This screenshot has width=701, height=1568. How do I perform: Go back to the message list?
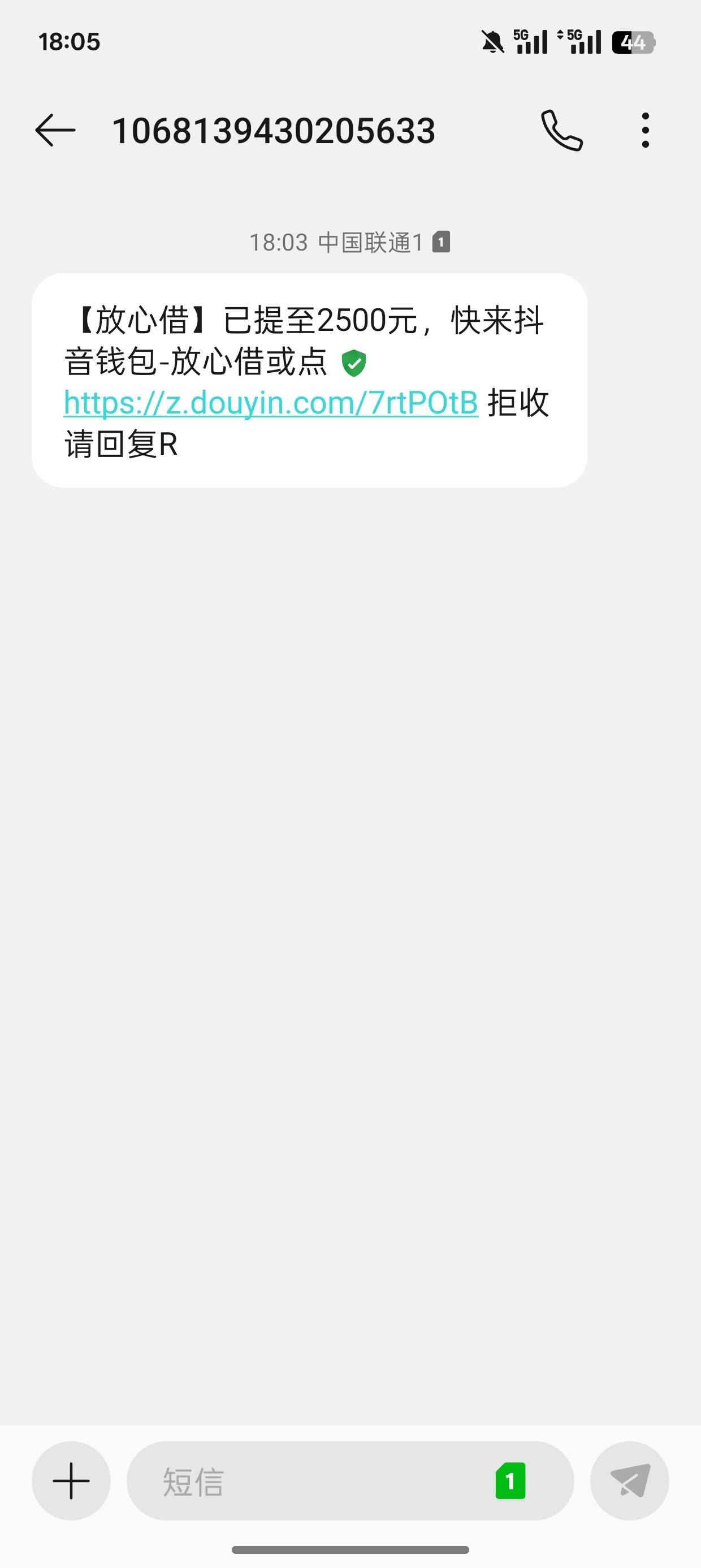(55, 130)
